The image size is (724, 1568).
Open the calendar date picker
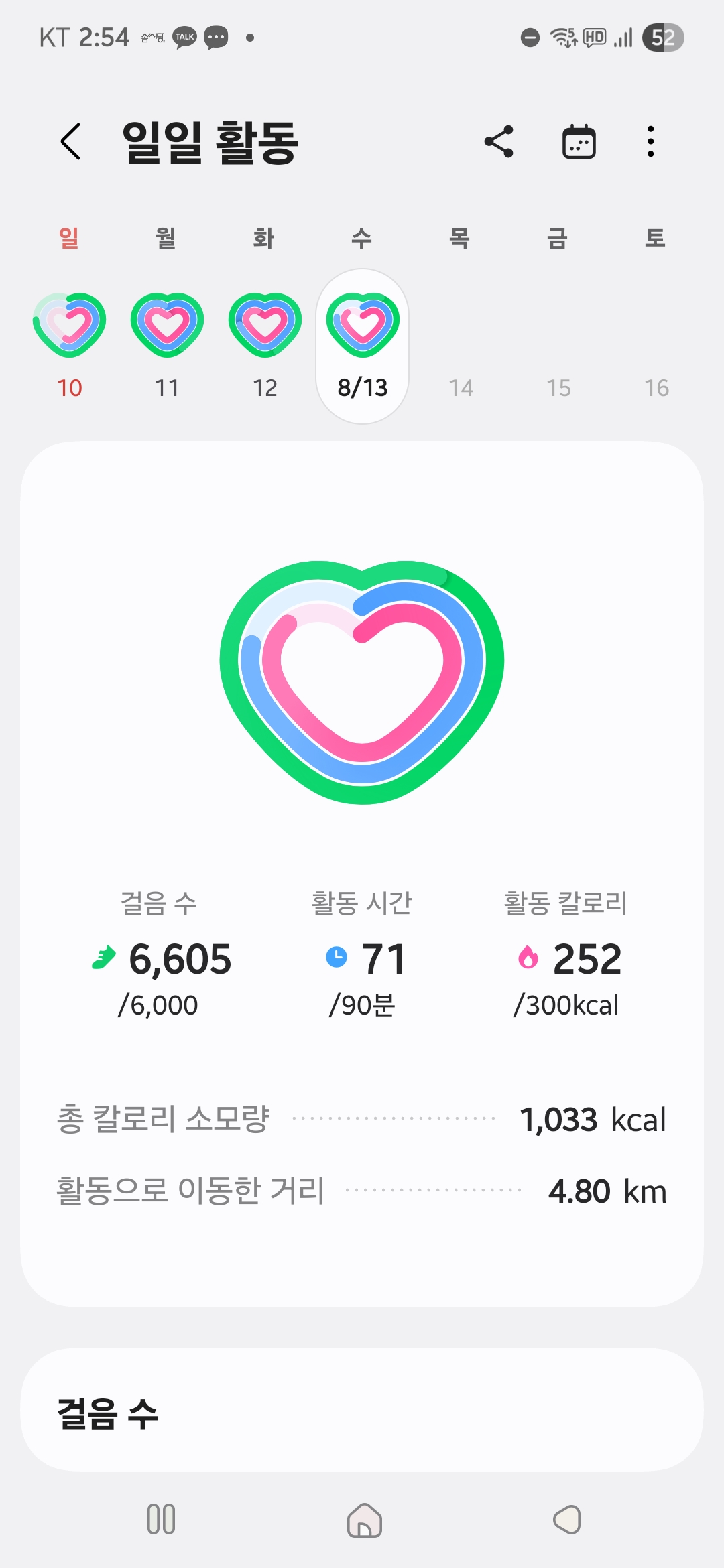point(579,141)
